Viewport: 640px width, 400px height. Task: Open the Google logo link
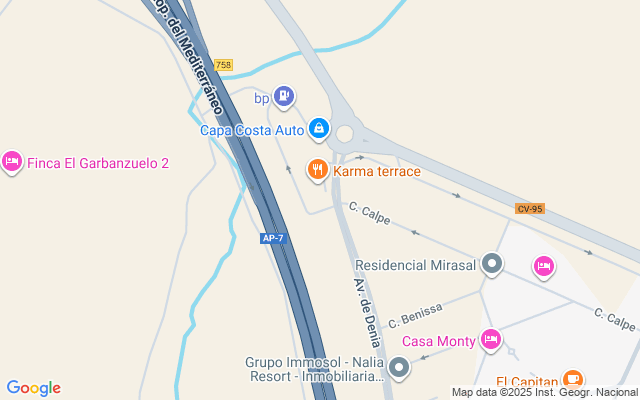(33, 388)
